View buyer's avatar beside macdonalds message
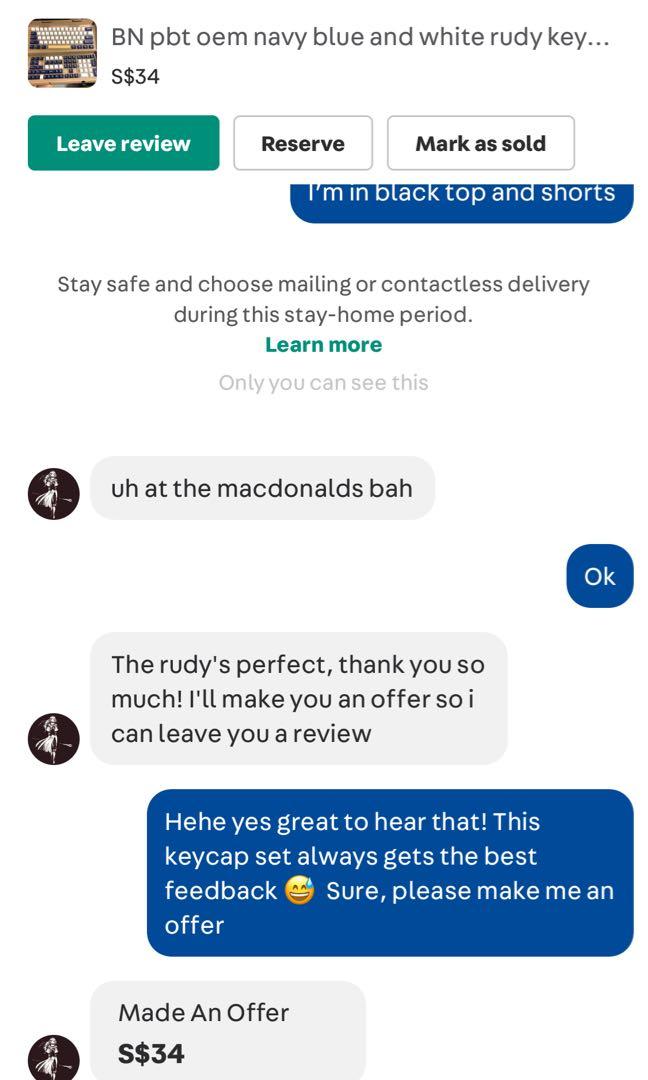648x1080 pixels. pyautogui.click(x=53, y=493)
